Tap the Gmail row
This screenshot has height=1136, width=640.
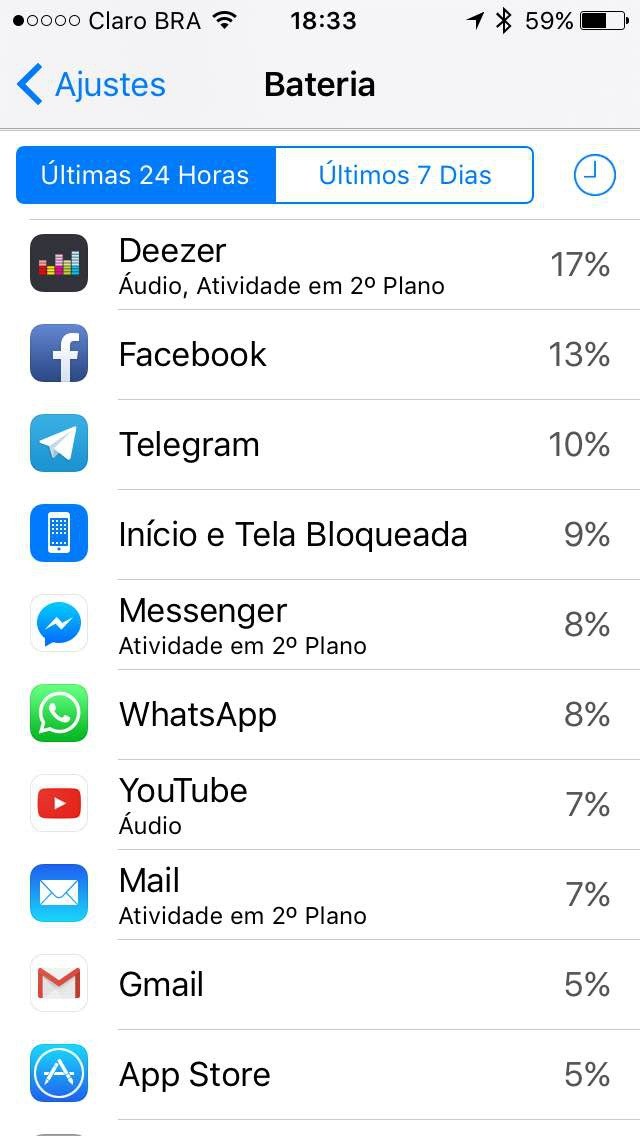coord(320,985)
